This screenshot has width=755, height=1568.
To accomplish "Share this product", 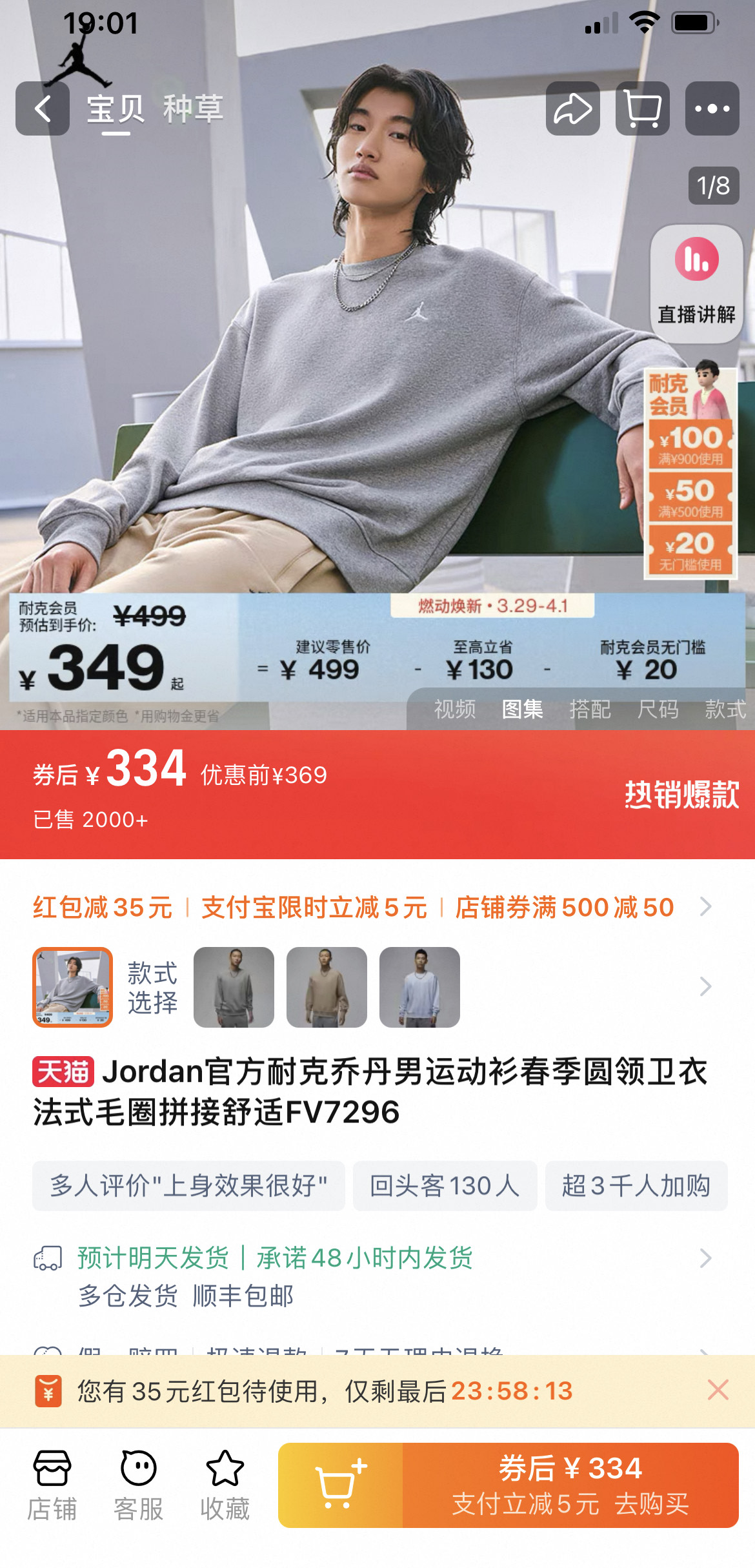I will [x=572, y=108].
